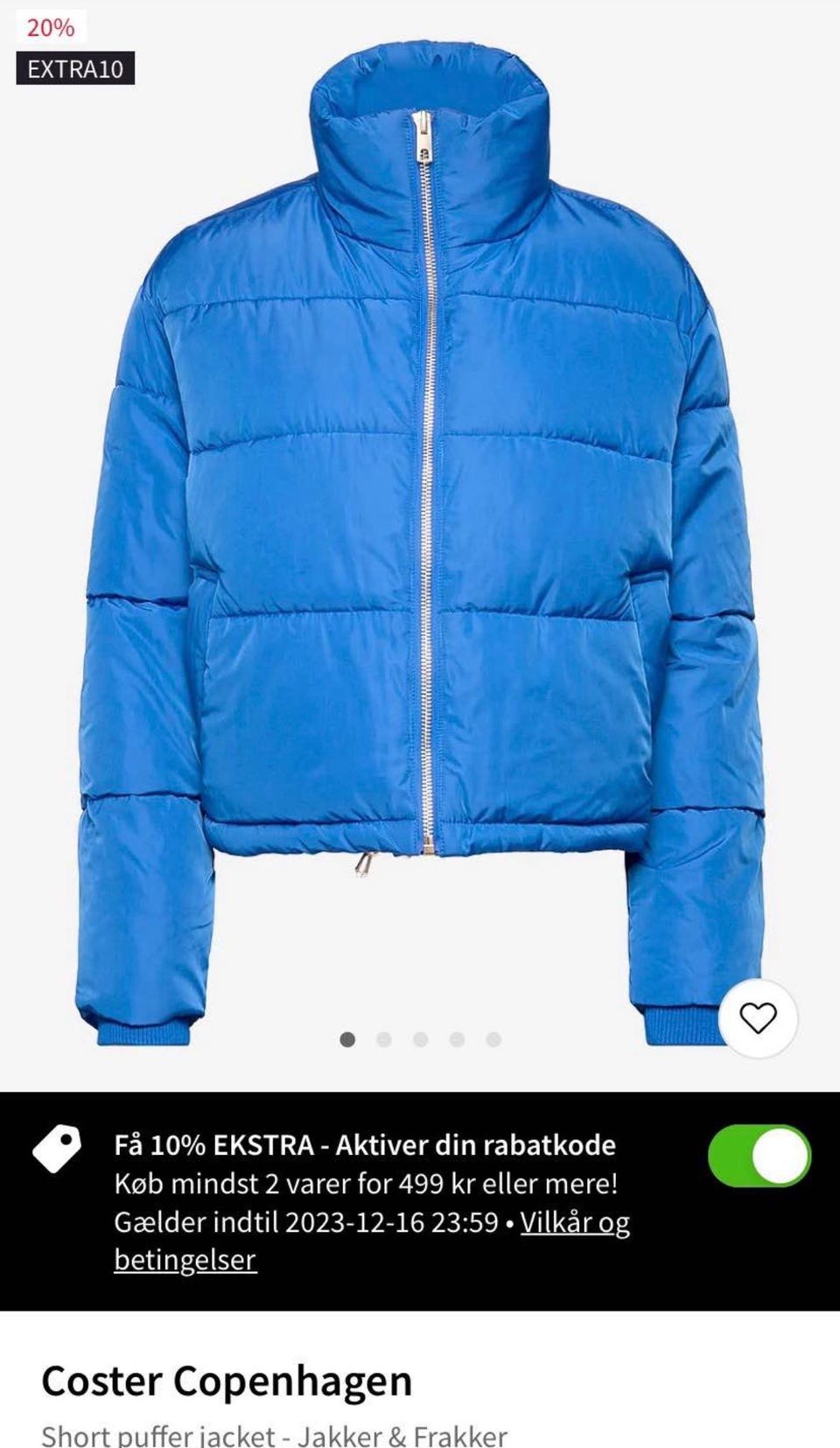
Task: Open the Vilkår og betingelser link
Action: click(x=372, y=1241)
